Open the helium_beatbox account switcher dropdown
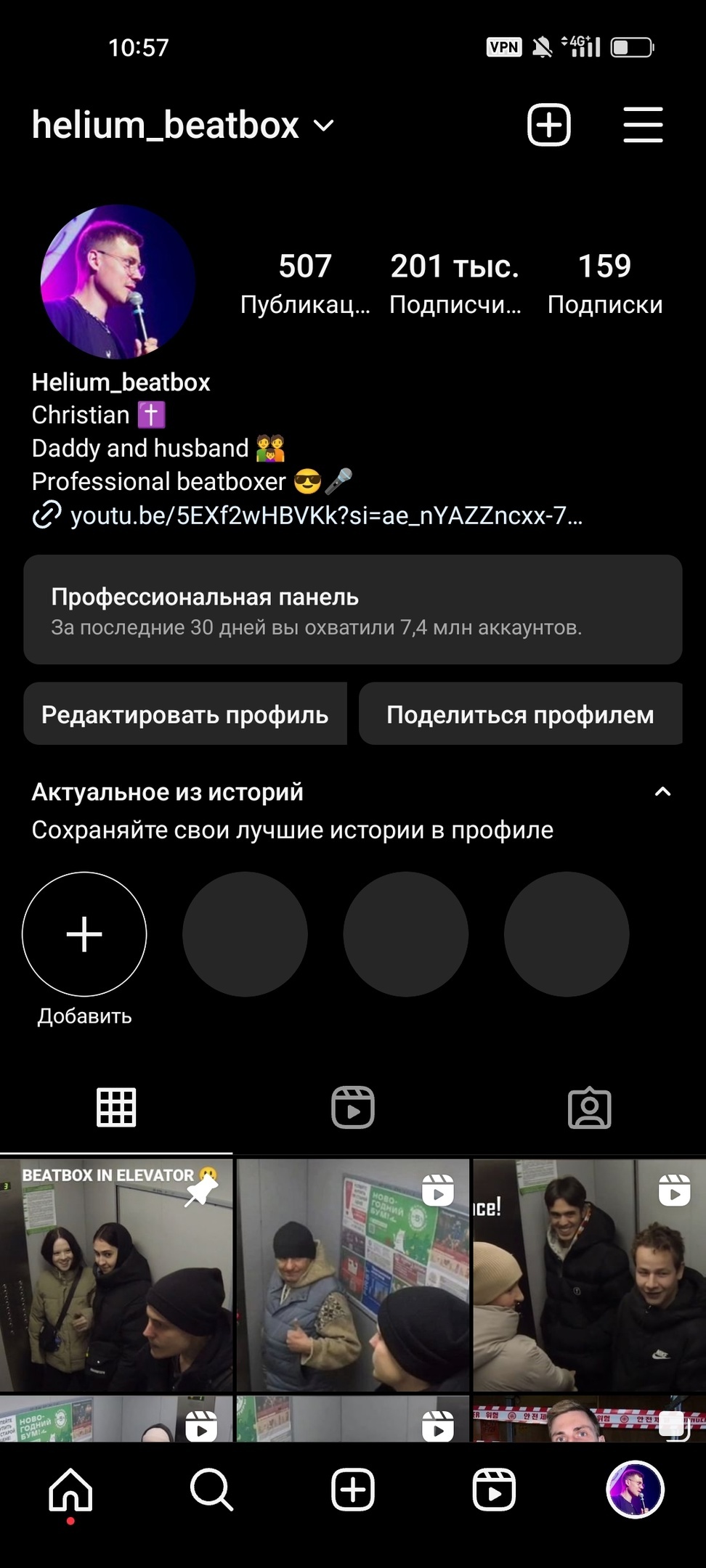Image resolution: width=706 pixels, height=1568 pixels. (x=183, y=126)
